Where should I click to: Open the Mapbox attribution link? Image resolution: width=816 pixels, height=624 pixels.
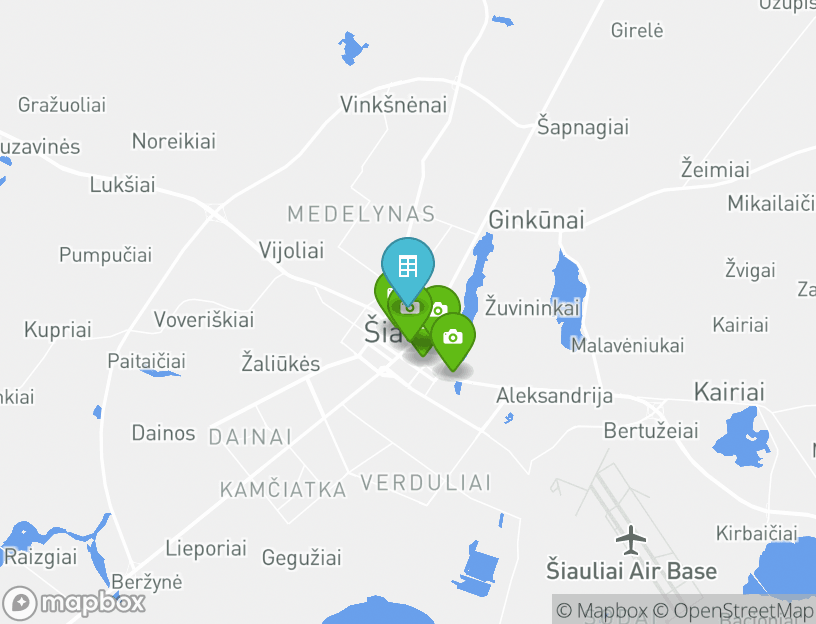point(602,610)
